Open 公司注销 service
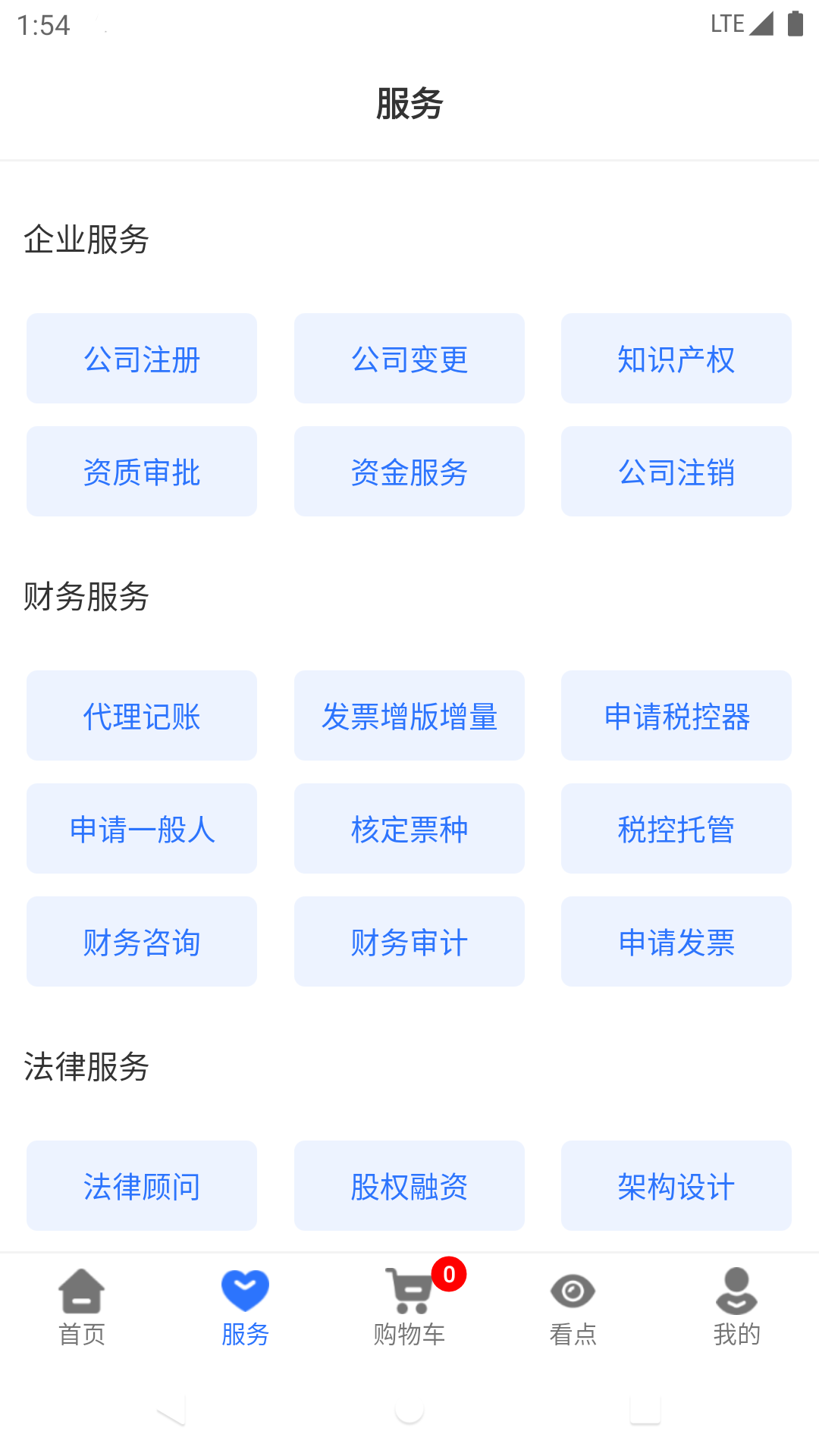The width and height of the screenshot is (819, 1456). pos(676,472)
